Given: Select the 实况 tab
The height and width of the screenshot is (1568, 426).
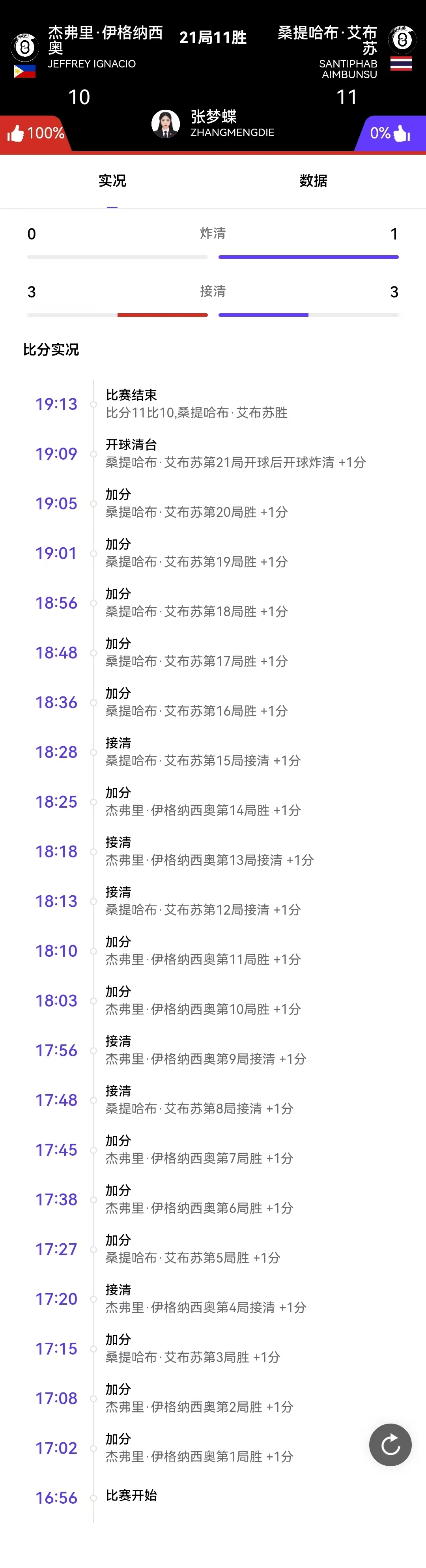Looking at the screenshot, I should pyautogui.click(x=112, y=181).
